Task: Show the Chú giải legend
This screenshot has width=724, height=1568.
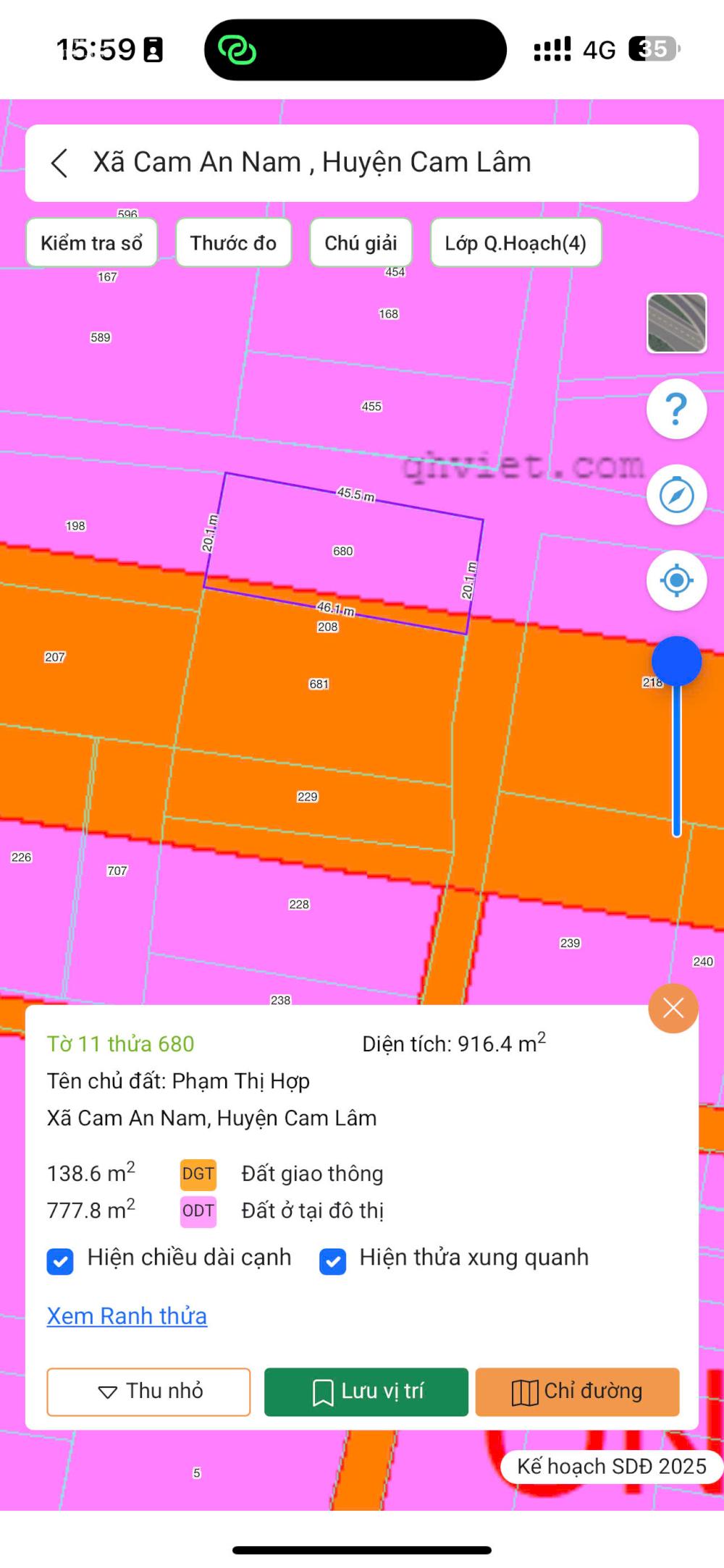Action: click(x=361, y=243)
